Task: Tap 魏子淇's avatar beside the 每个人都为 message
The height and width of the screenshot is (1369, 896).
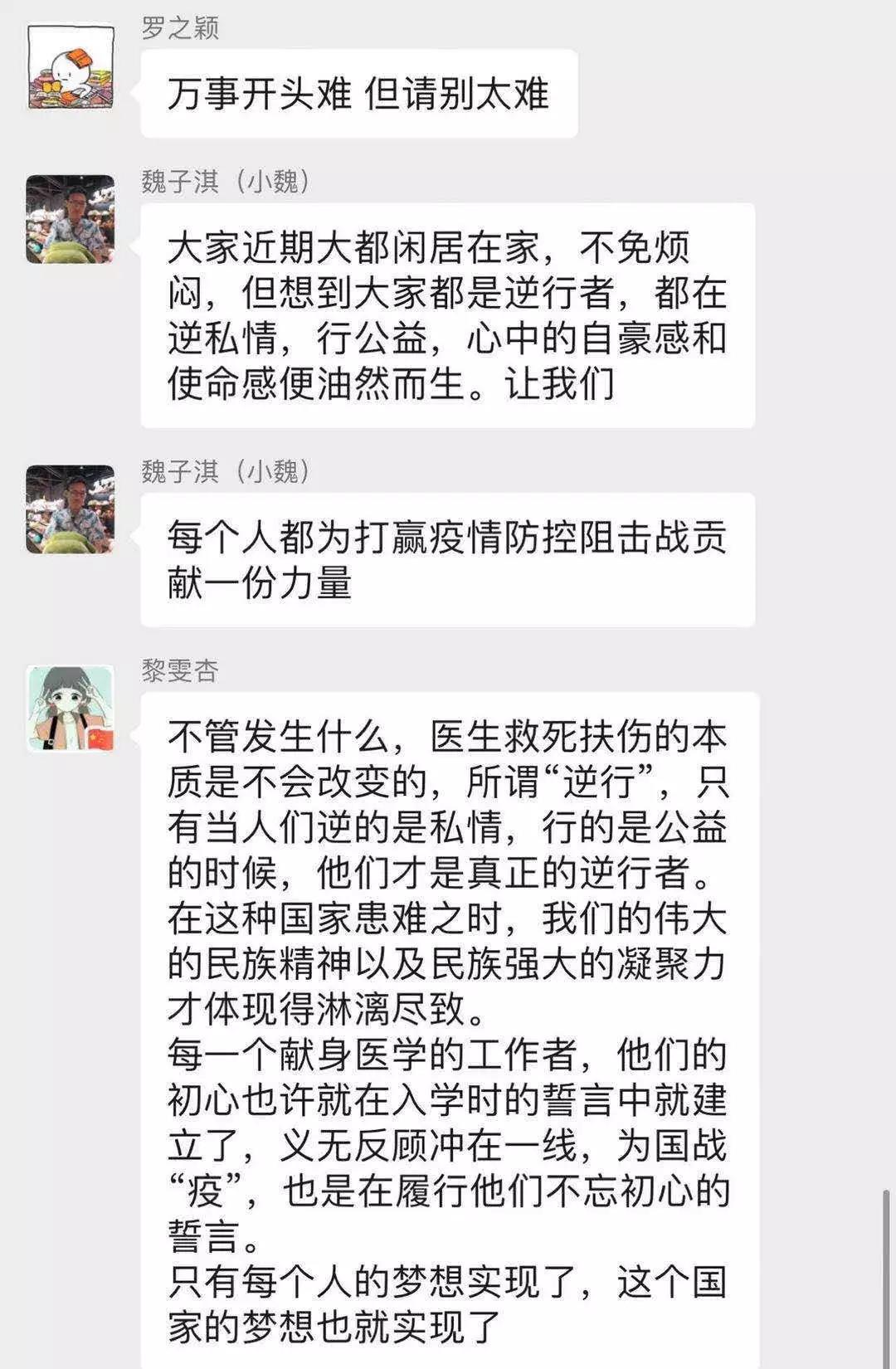Action: tap(71, 509)
